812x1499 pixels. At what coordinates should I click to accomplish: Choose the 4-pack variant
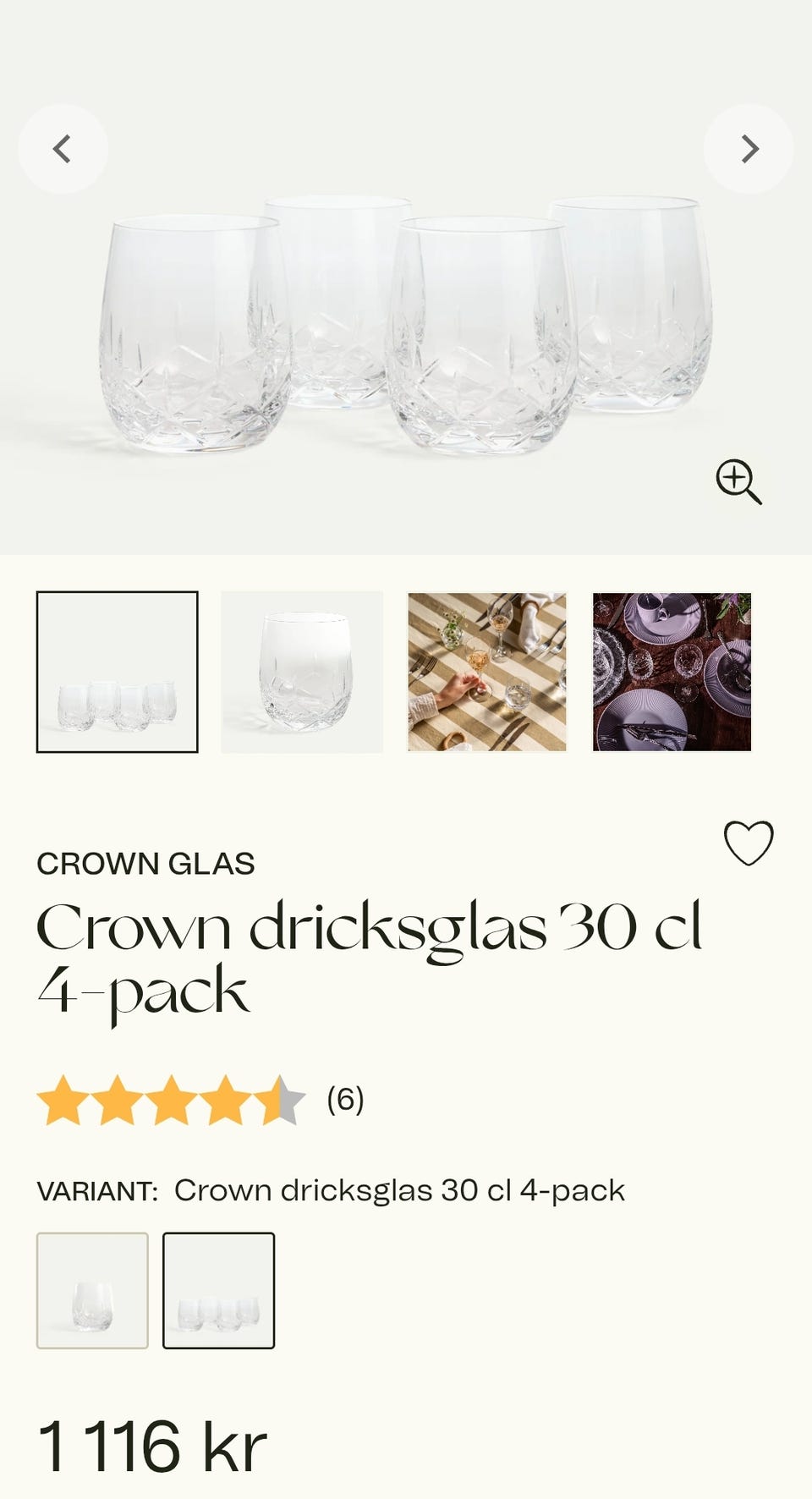pos(218,1290)
